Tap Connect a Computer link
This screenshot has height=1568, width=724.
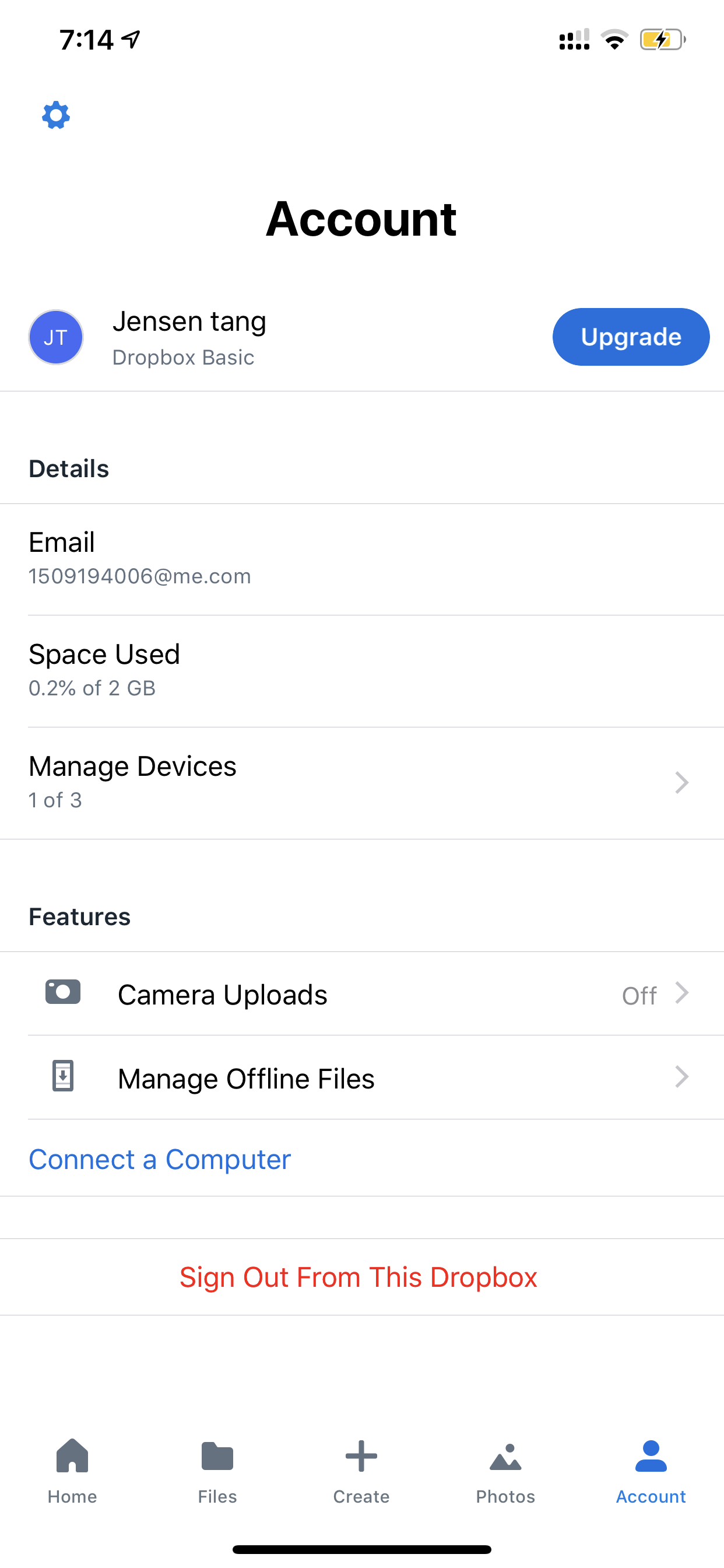tap(160, 1159)
